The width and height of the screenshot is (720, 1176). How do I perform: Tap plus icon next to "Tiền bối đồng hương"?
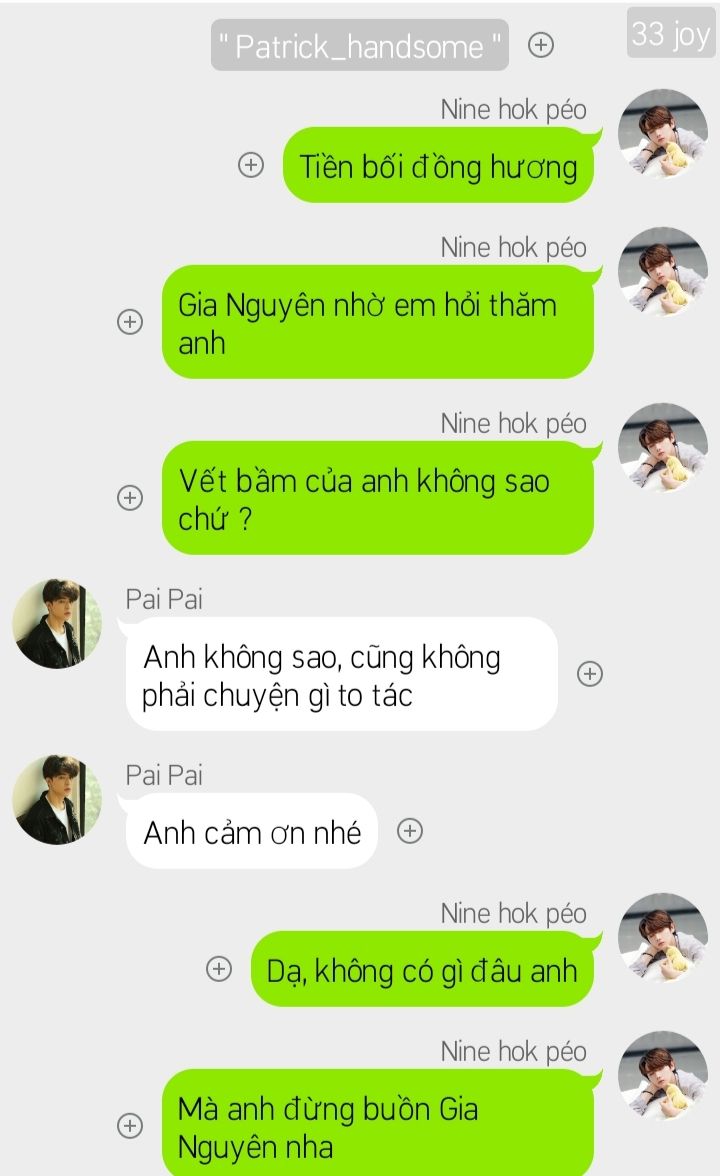click(251, 165)
